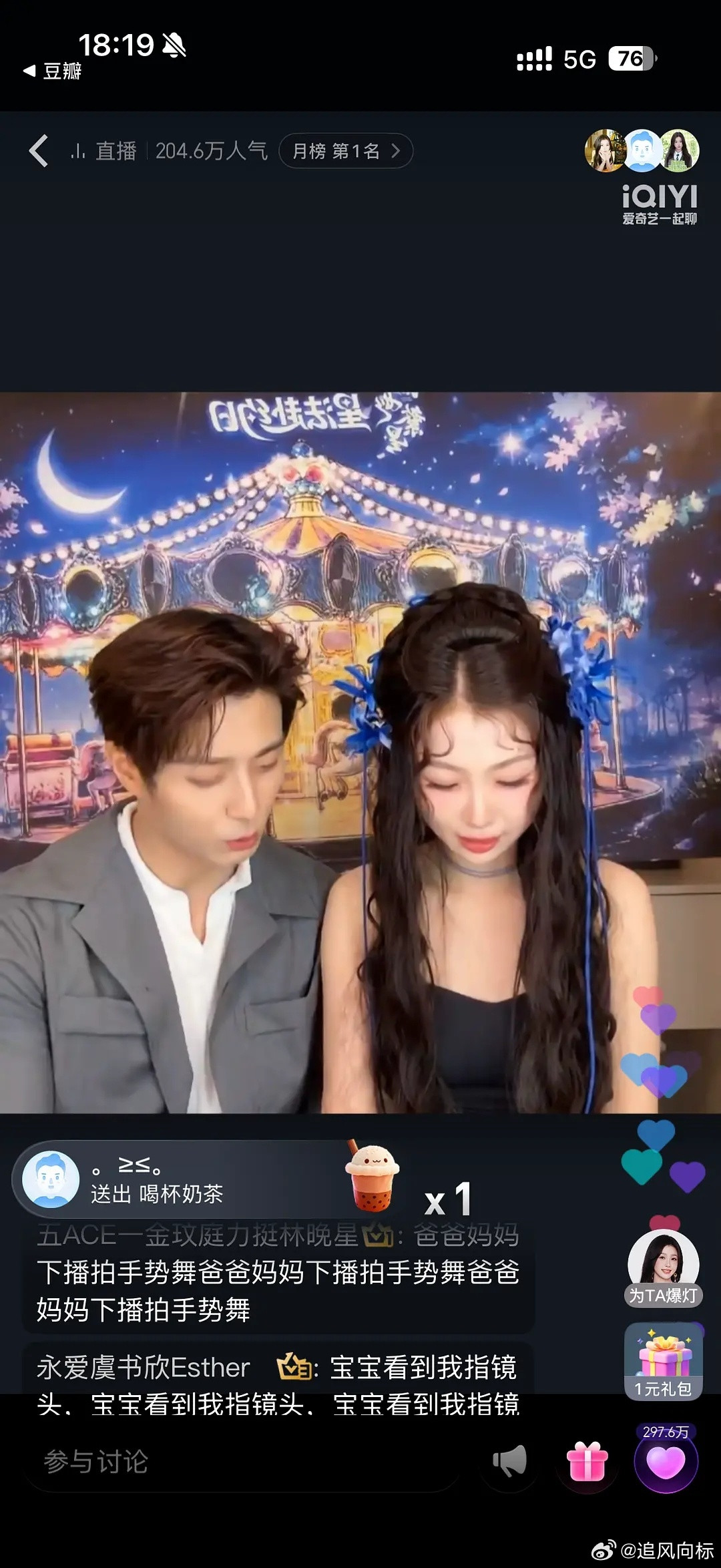This screenshot has width=721, height=1568.
Task: Open the megaphone announcement icon
Action: click(509, 1461)
